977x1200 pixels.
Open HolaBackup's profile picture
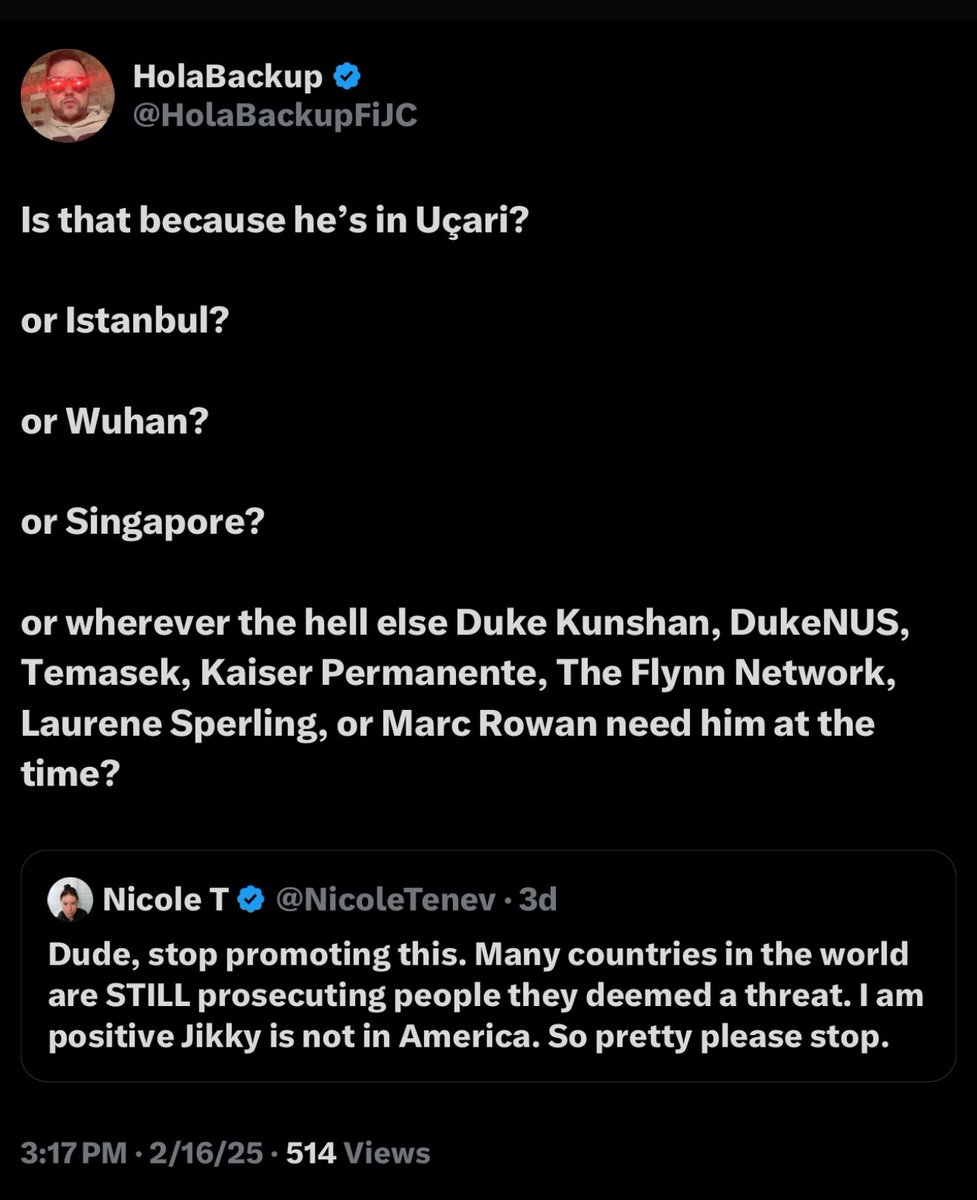point(68,96)
